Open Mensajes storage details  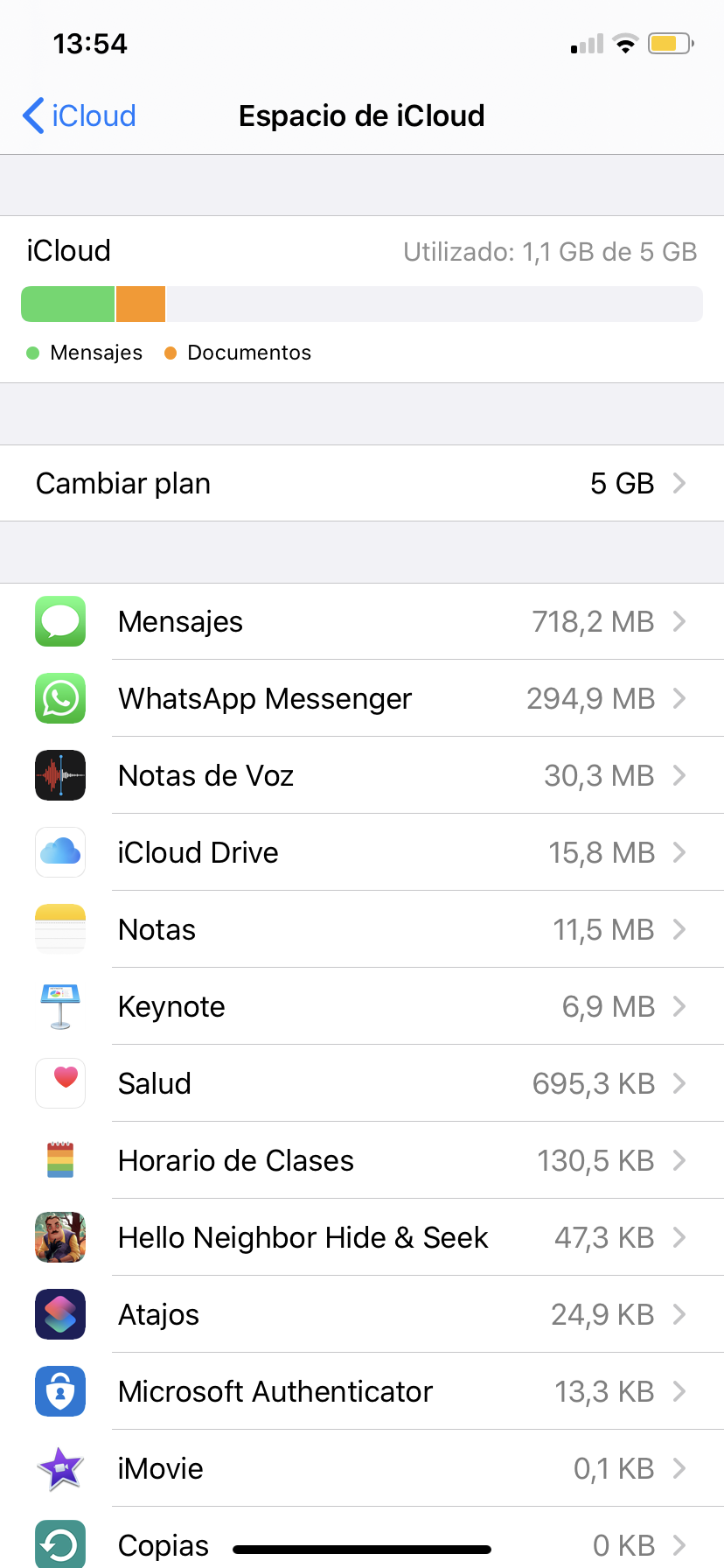(362, 621)
